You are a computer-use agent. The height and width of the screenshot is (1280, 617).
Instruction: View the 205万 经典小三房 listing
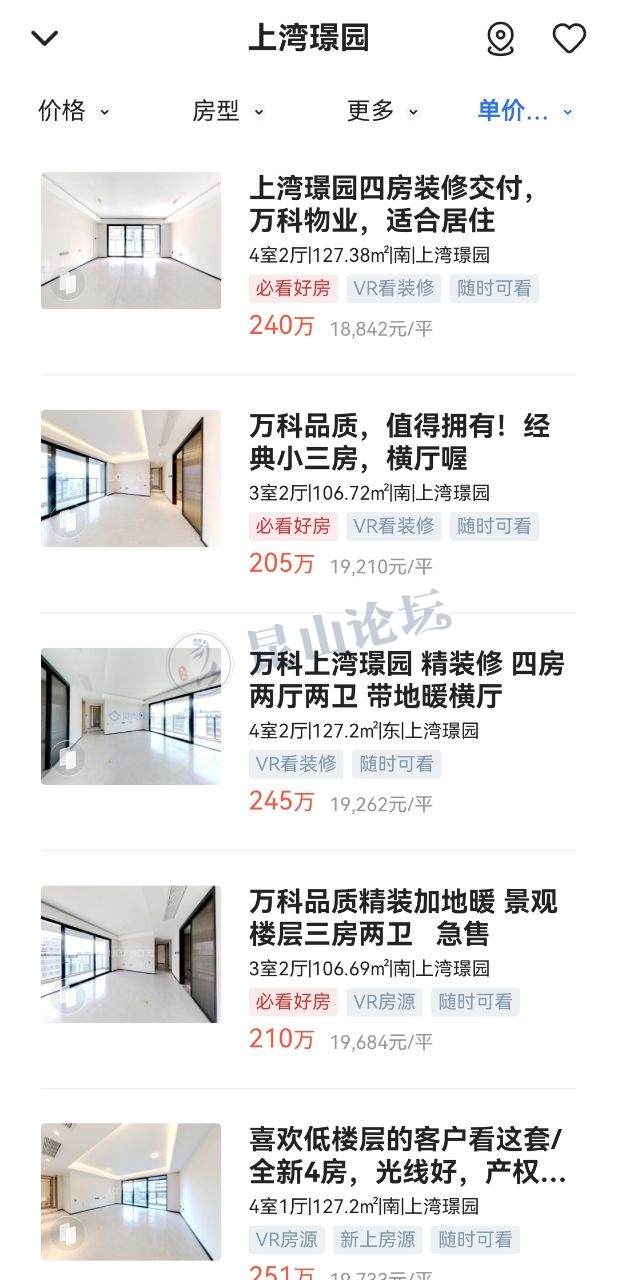(x=400, y=443)
